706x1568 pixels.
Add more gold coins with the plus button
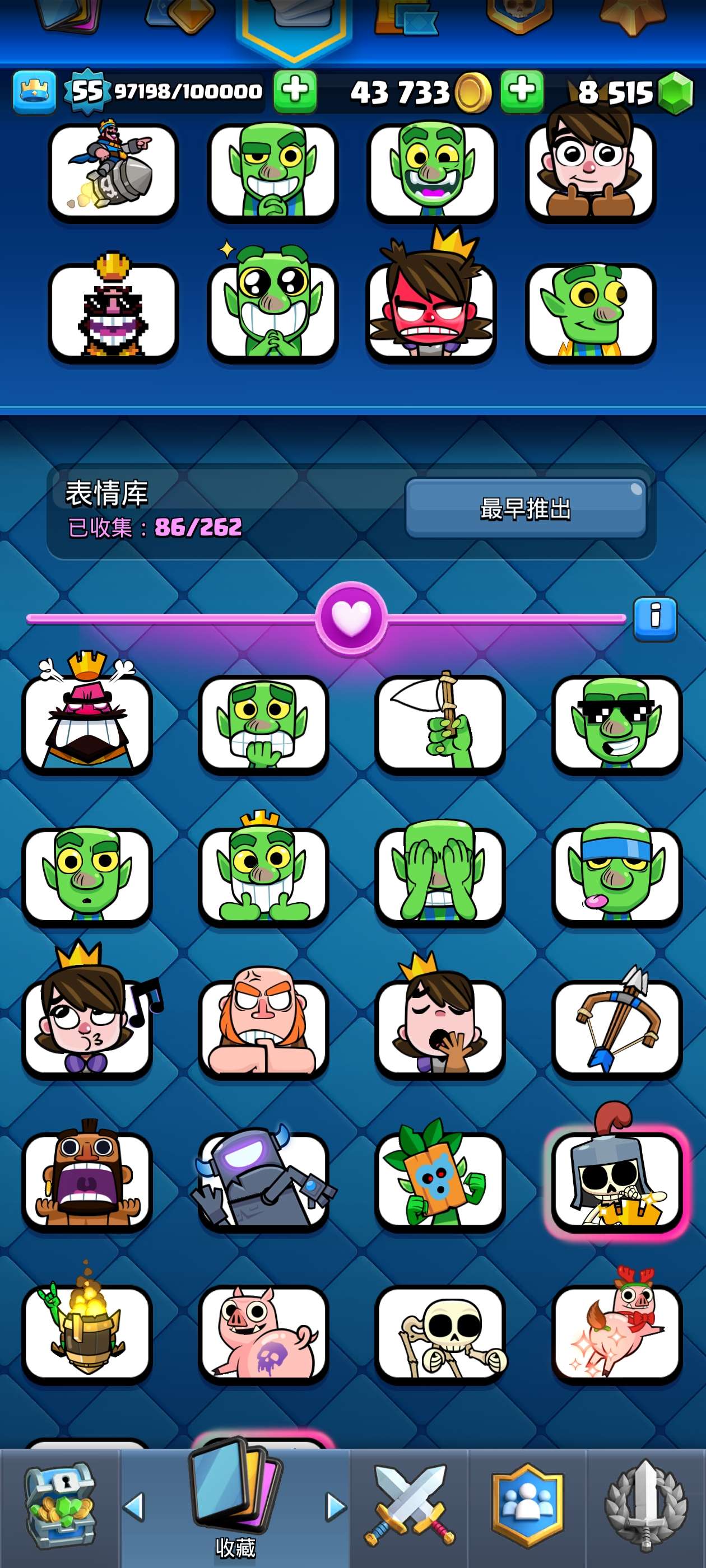pyautogui.click(x=522, y=91)
